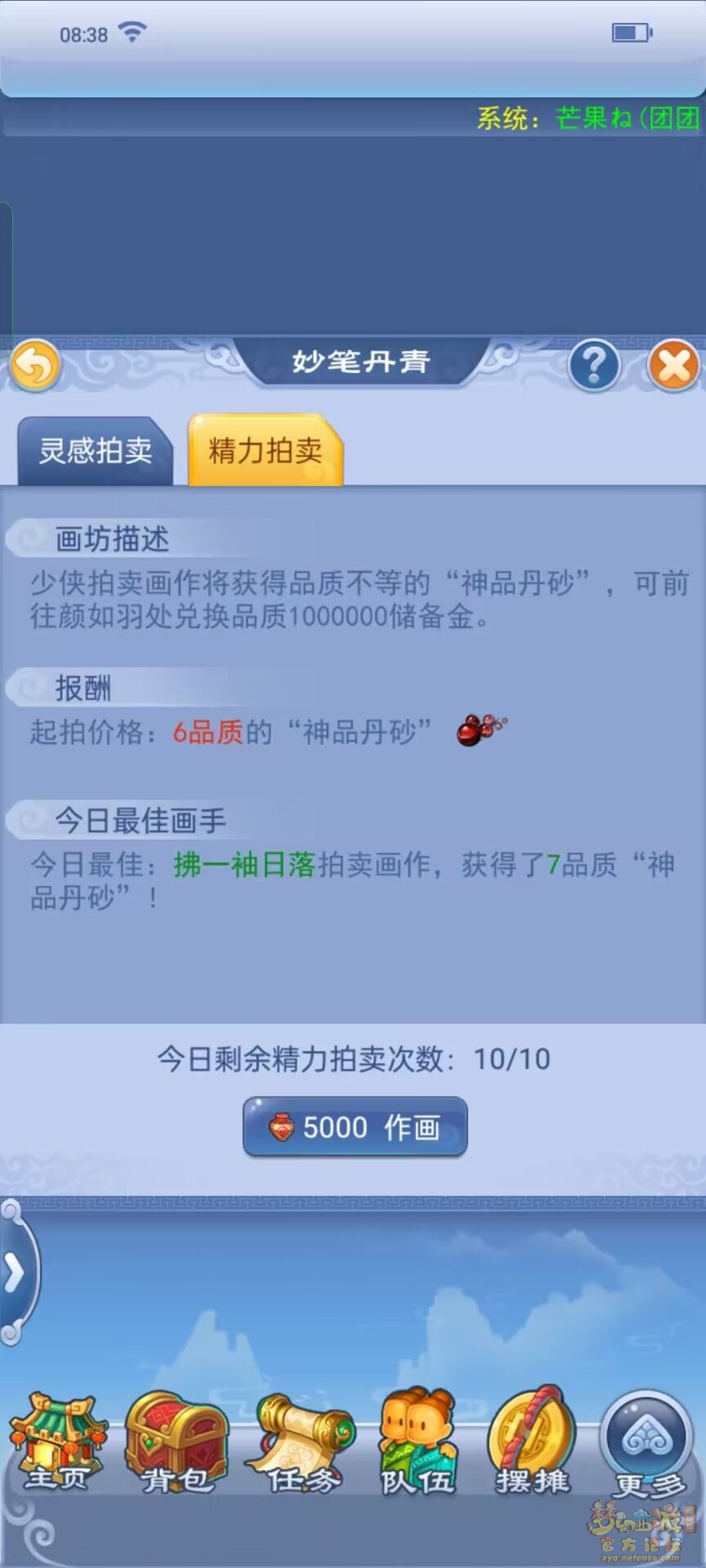
Task: Switch to the 灵感拍卖 tab
Action: (x=96, y=451)
